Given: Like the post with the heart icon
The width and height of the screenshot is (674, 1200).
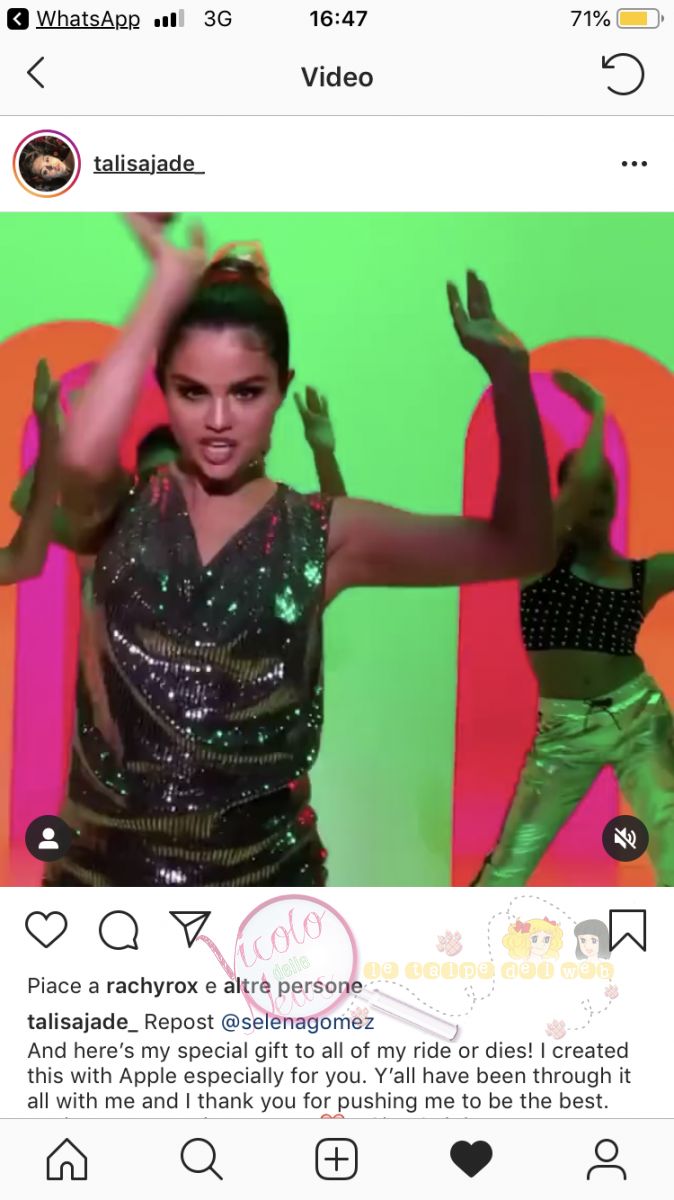Looking at the screenshot, I should [x=45, y=930].
